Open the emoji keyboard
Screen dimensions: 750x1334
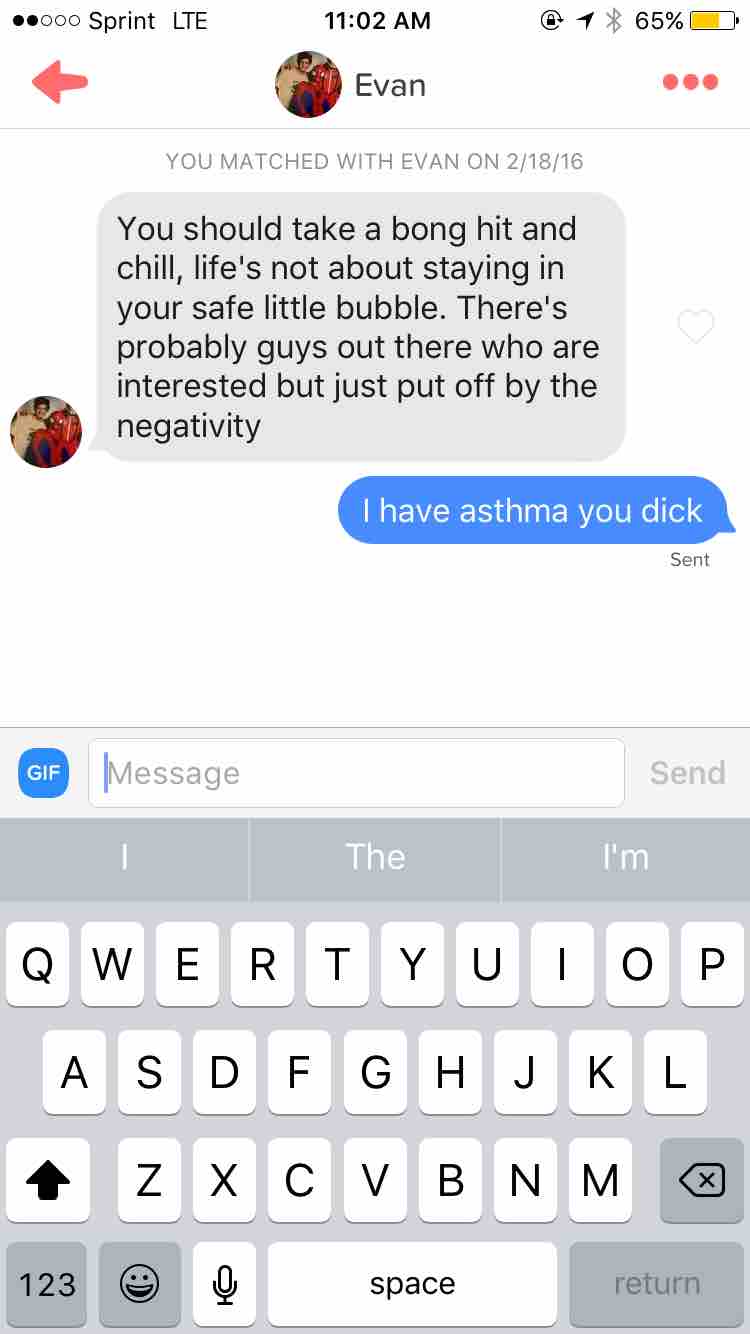[x=140, y=1284]
